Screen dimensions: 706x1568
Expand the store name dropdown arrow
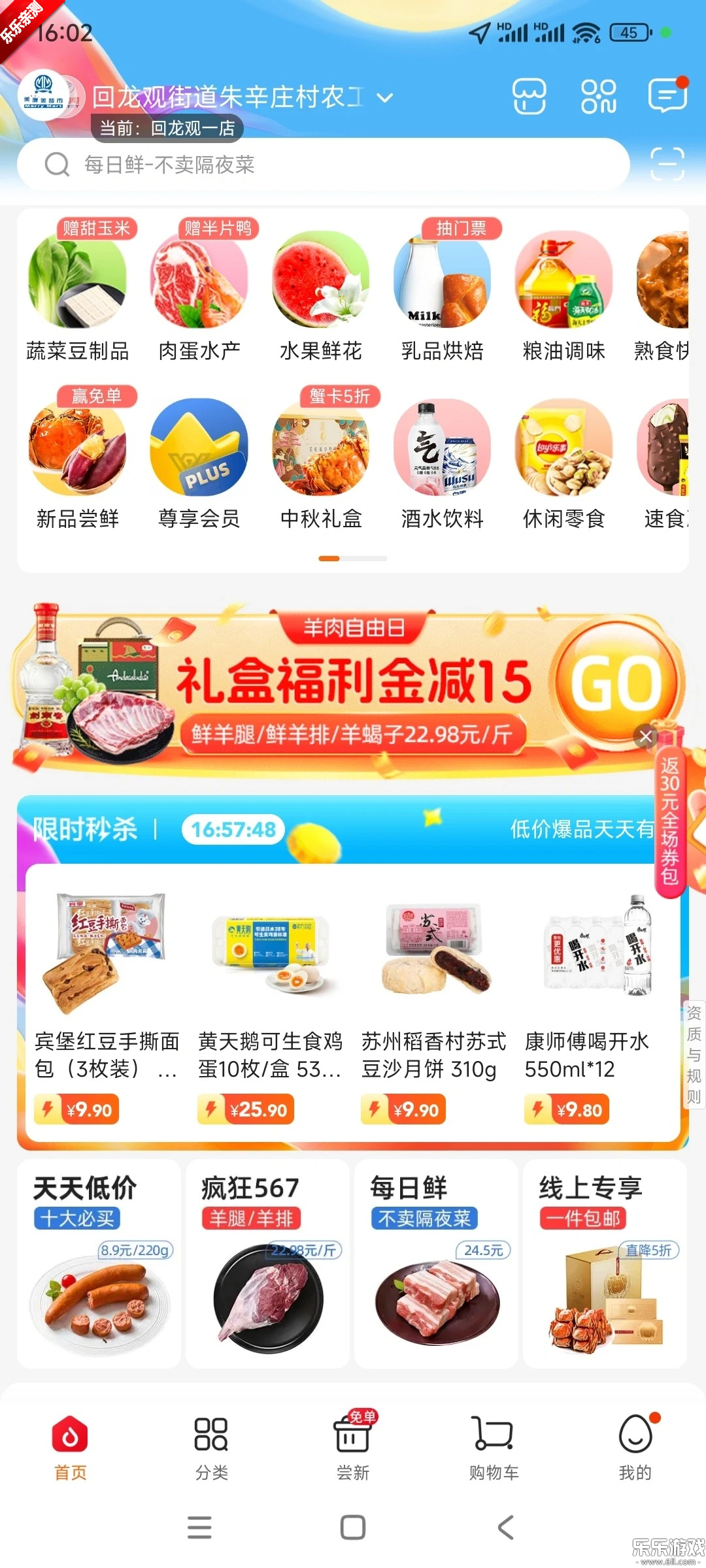tap(384, 97)
